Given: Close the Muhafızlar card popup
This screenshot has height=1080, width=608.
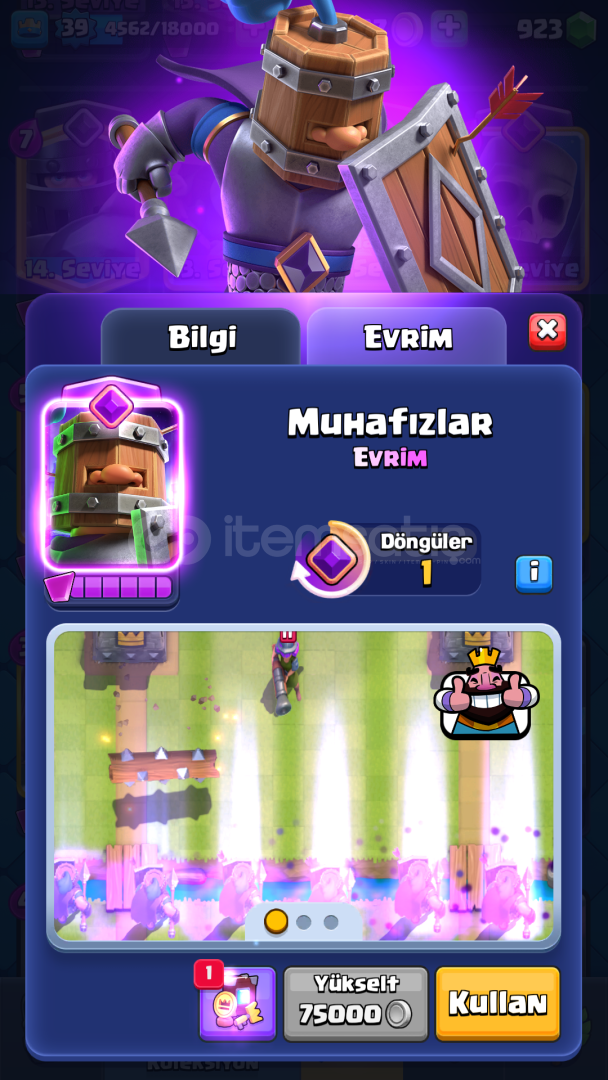Looking at the screenshot, I should click(547, 331).
